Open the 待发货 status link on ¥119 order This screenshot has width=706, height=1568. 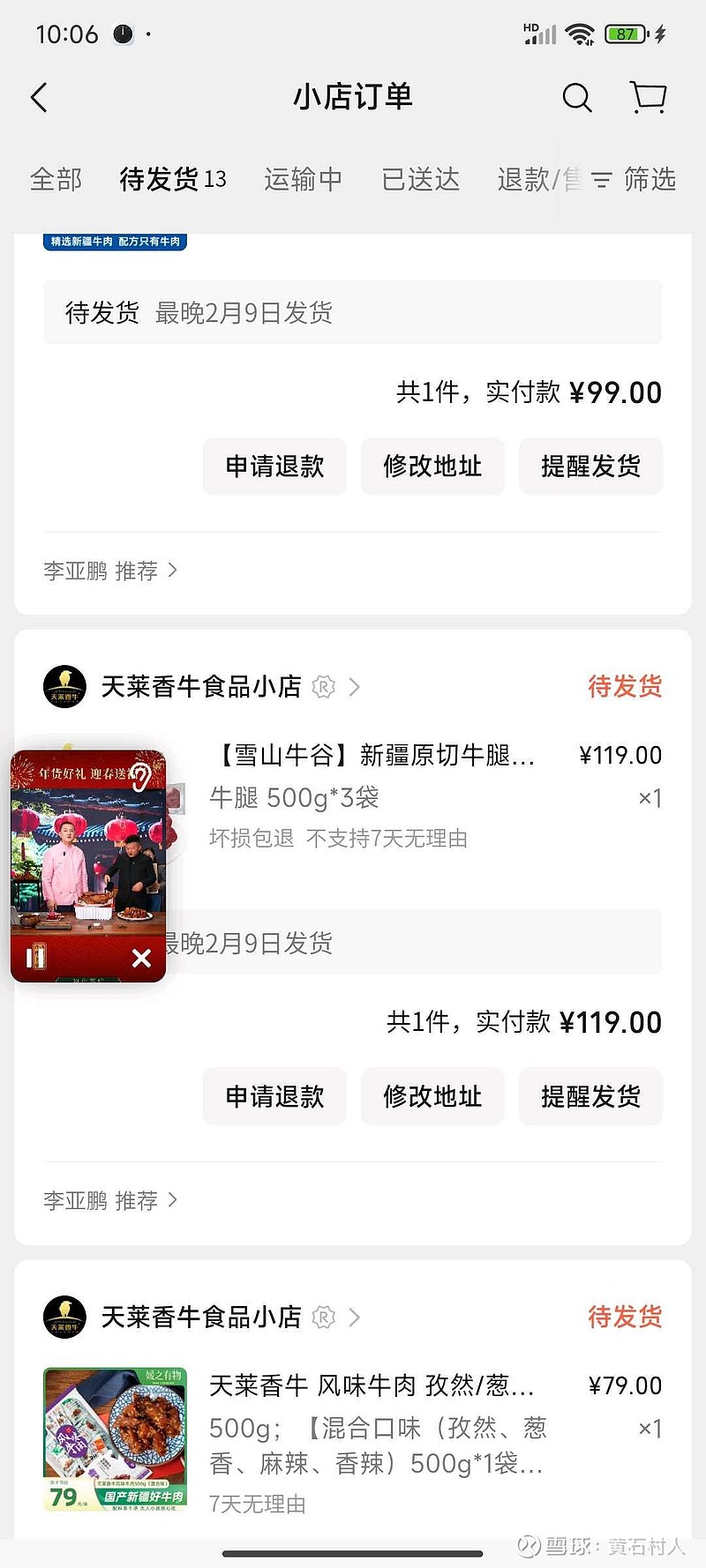[625, 685]
